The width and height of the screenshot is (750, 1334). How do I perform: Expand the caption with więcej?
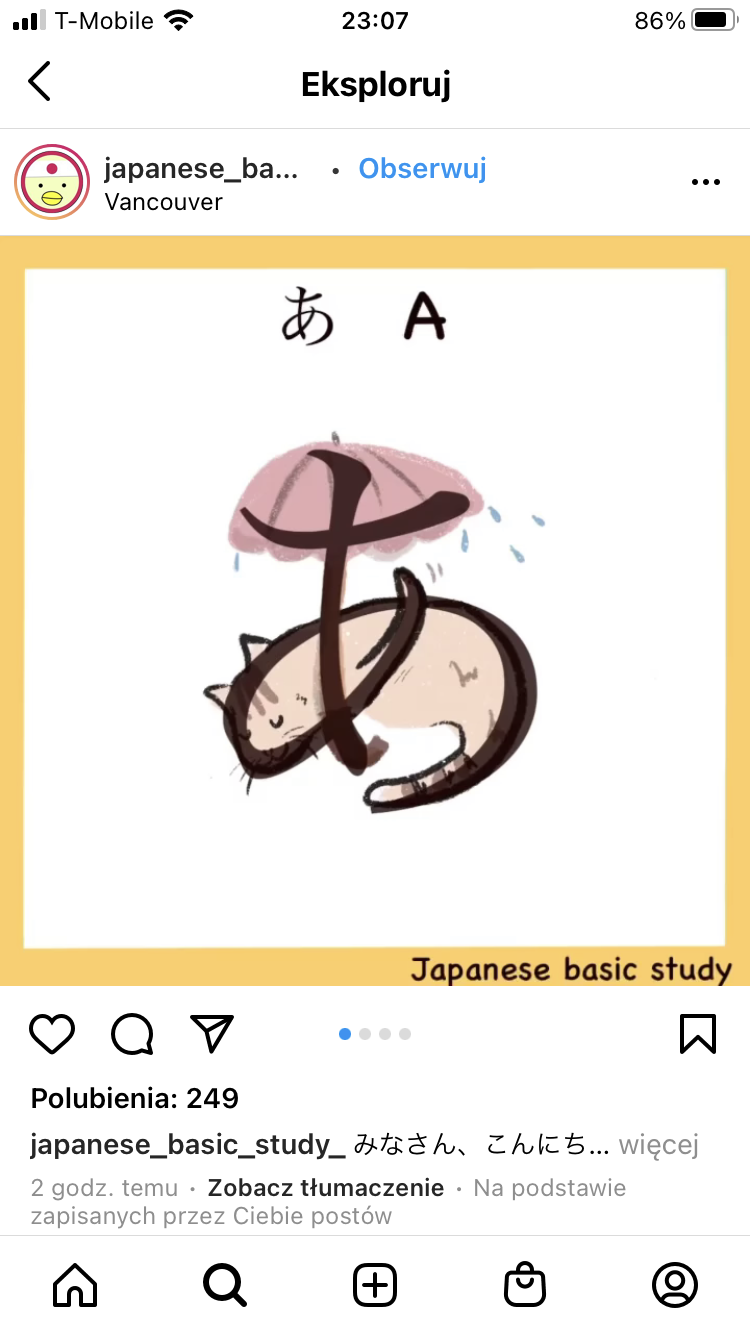pyautogui.click(x=657, y=1145)
